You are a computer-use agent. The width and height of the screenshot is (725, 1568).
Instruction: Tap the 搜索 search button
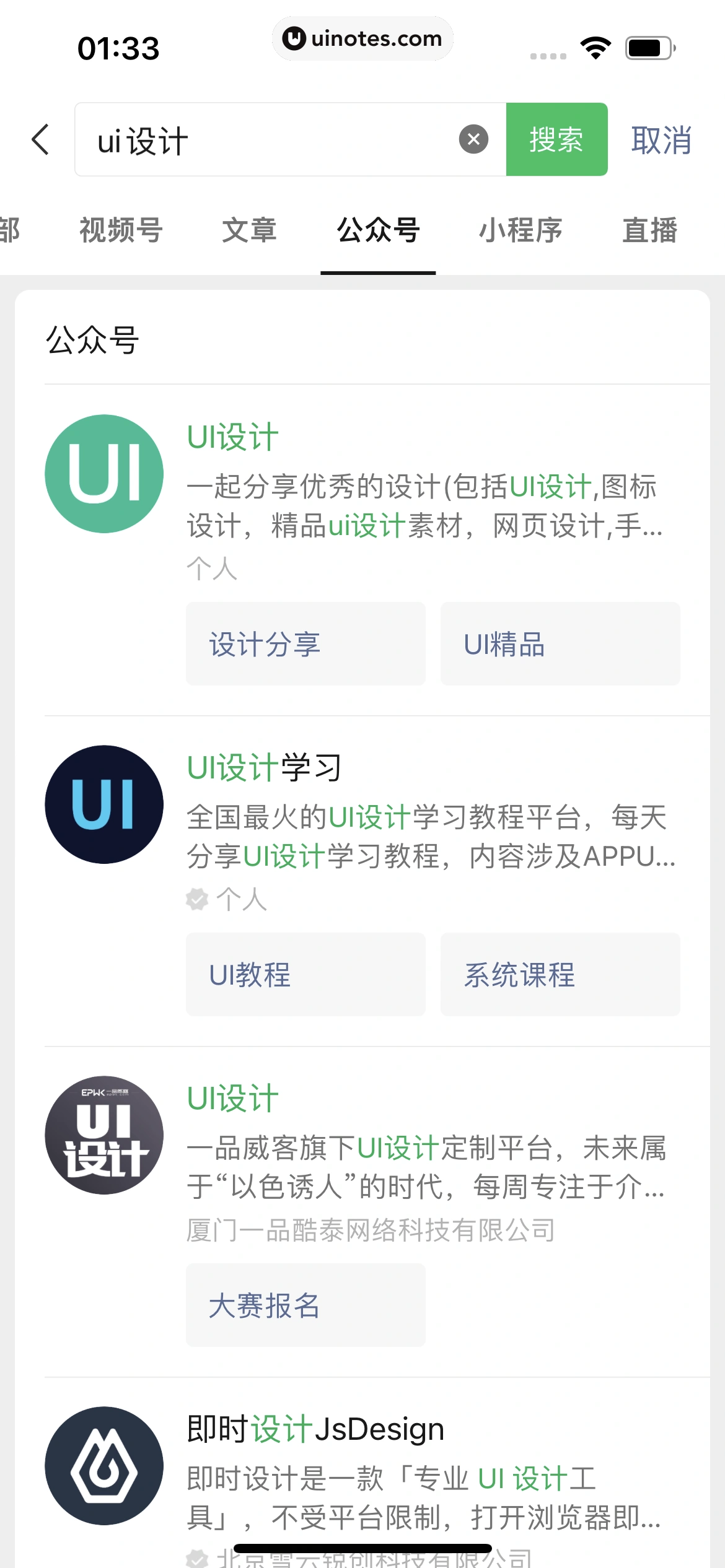point(556,139)
